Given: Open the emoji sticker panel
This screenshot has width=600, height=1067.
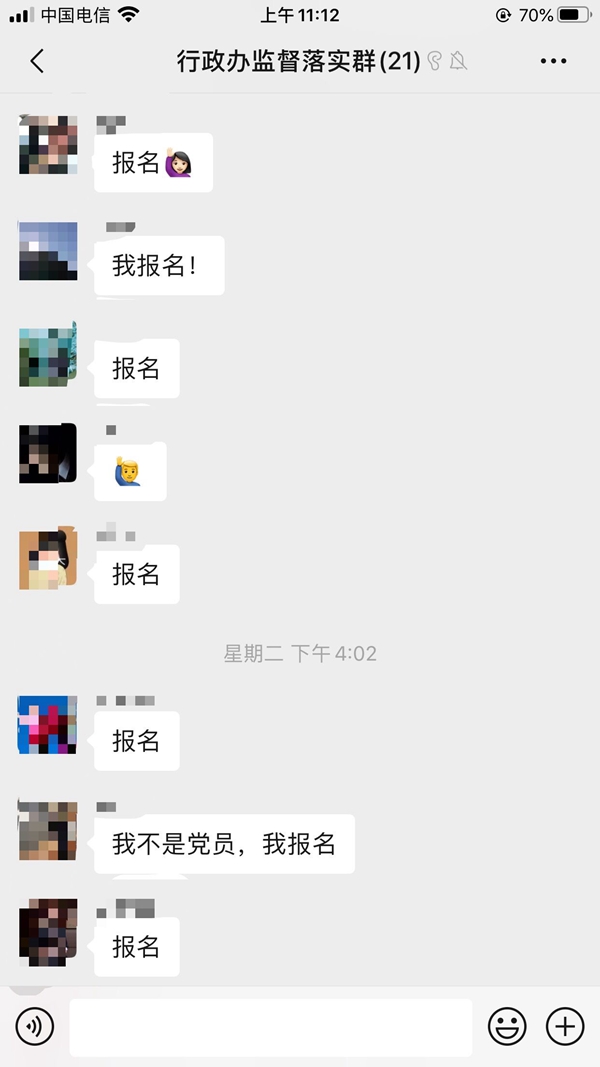Looking at the screenshot, I should 507,1026.
